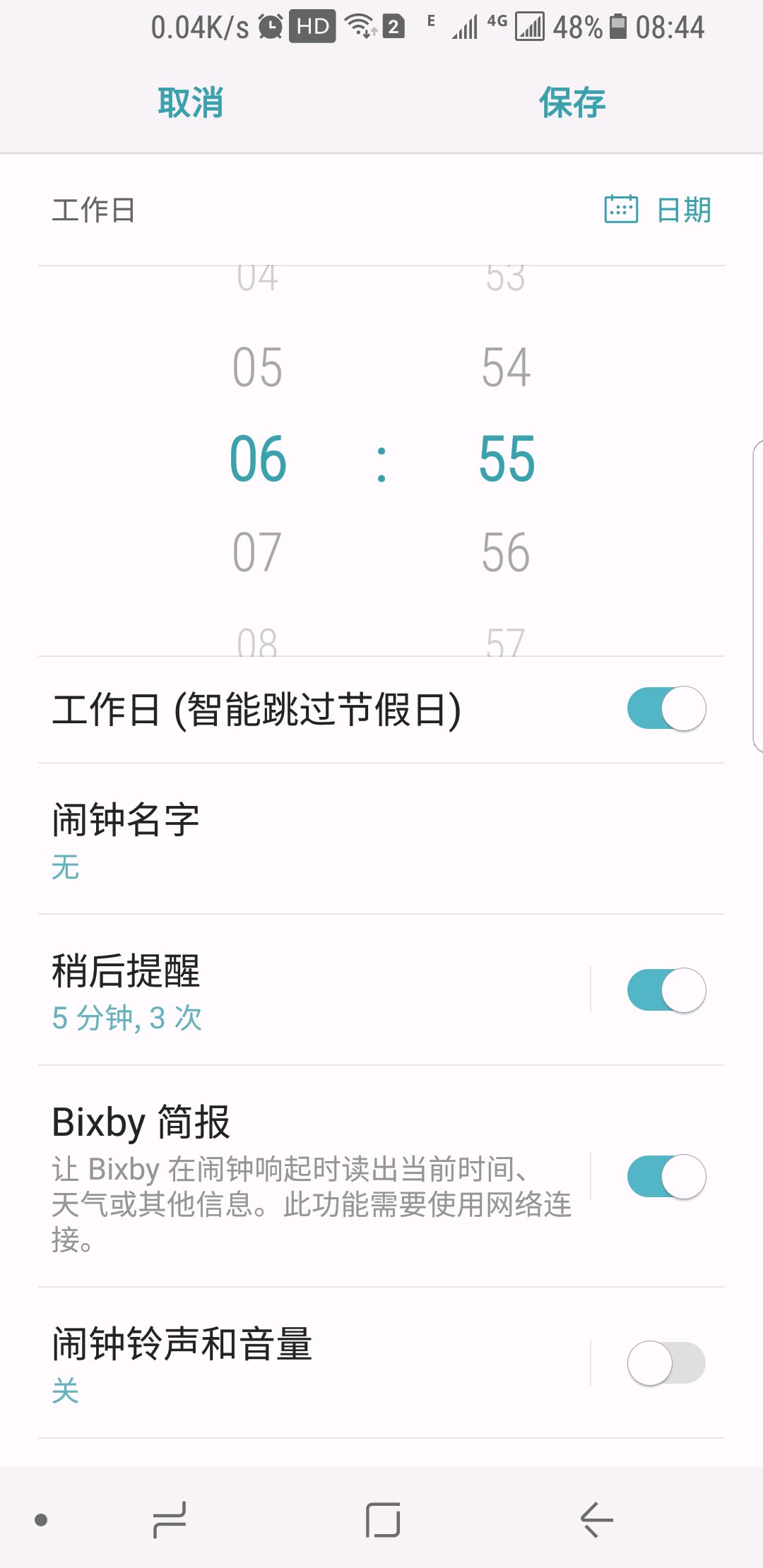Open Bixby 简报 settings

pos(283,1177)
